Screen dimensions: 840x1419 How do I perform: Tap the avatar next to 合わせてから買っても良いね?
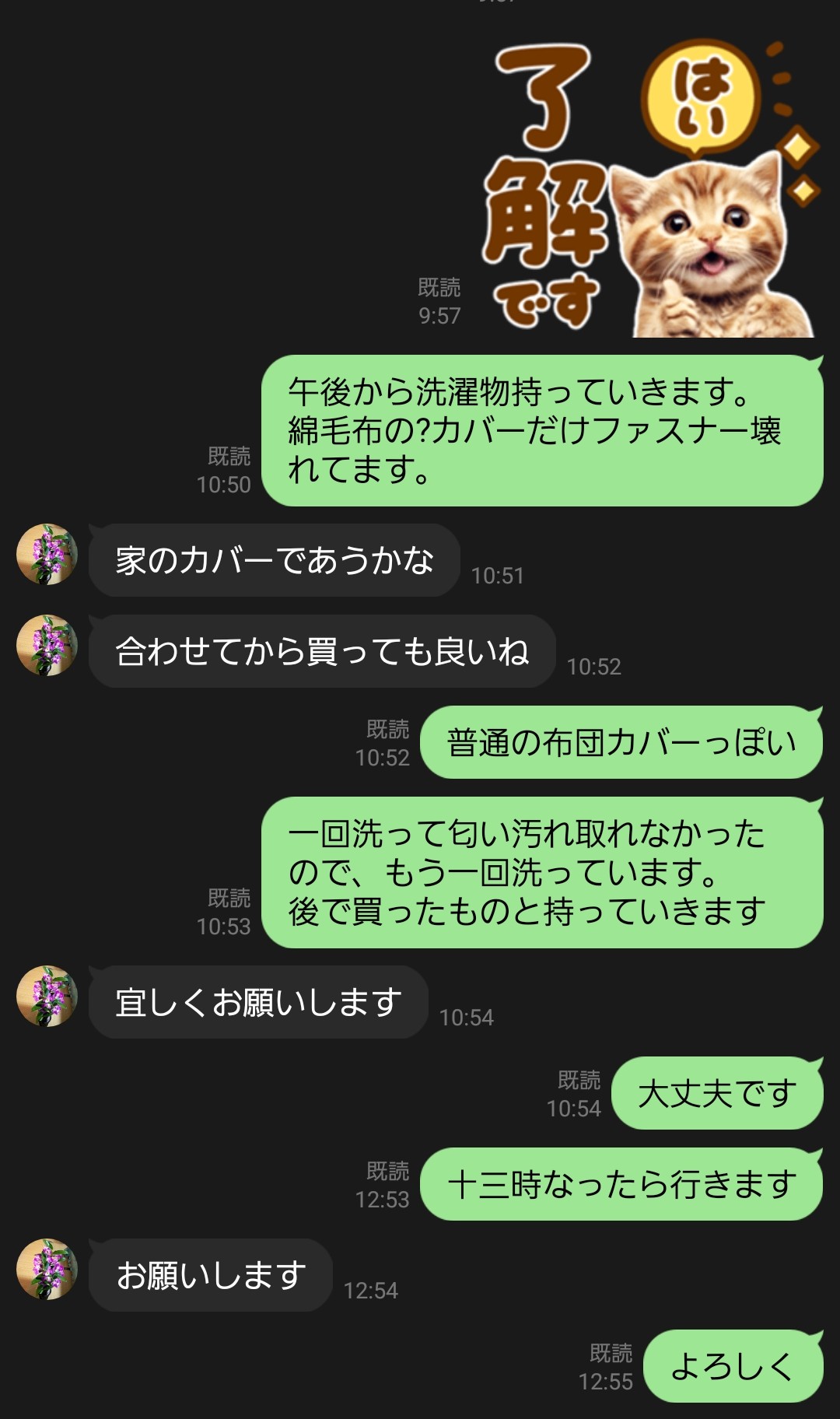pos(47,645)
